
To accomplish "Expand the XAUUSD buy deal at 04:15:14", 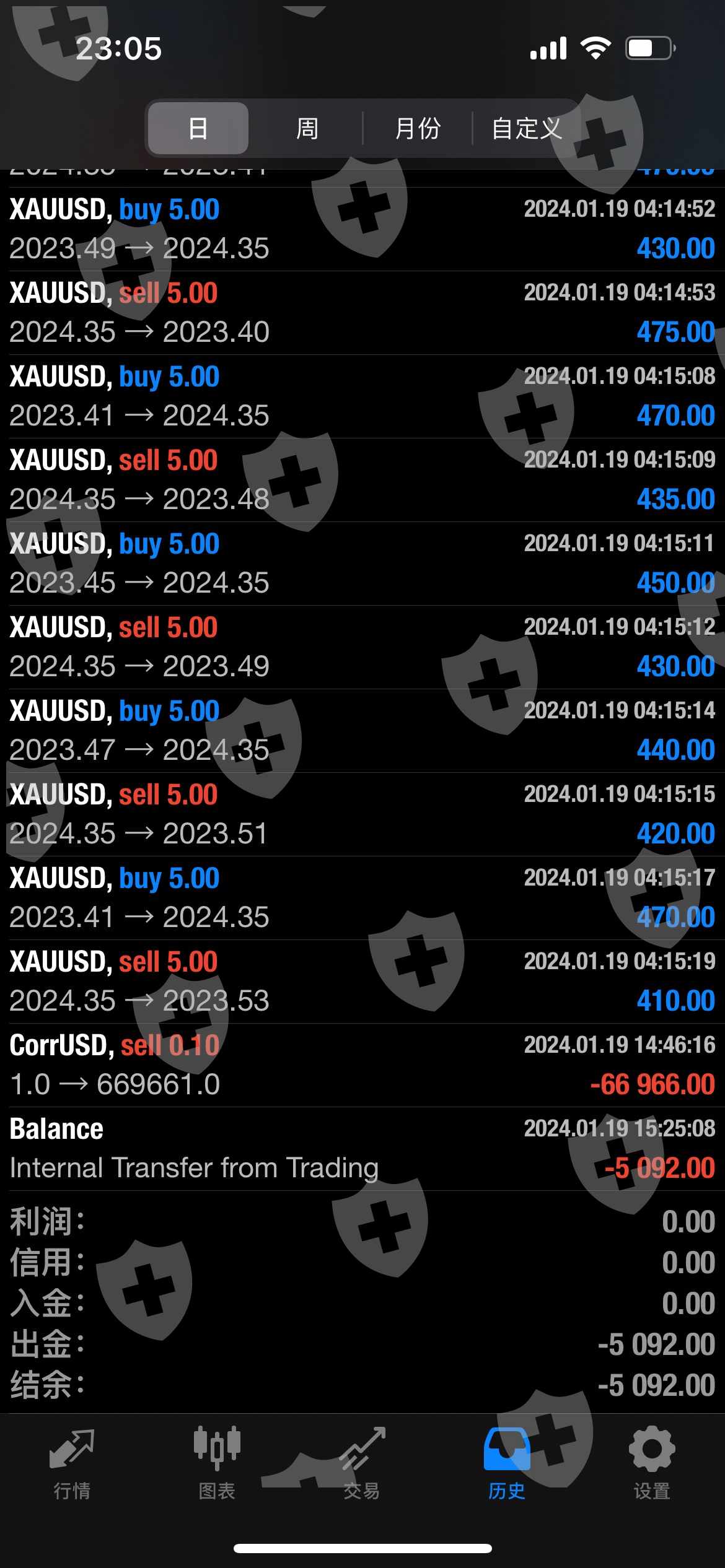I will click(362, 730).
